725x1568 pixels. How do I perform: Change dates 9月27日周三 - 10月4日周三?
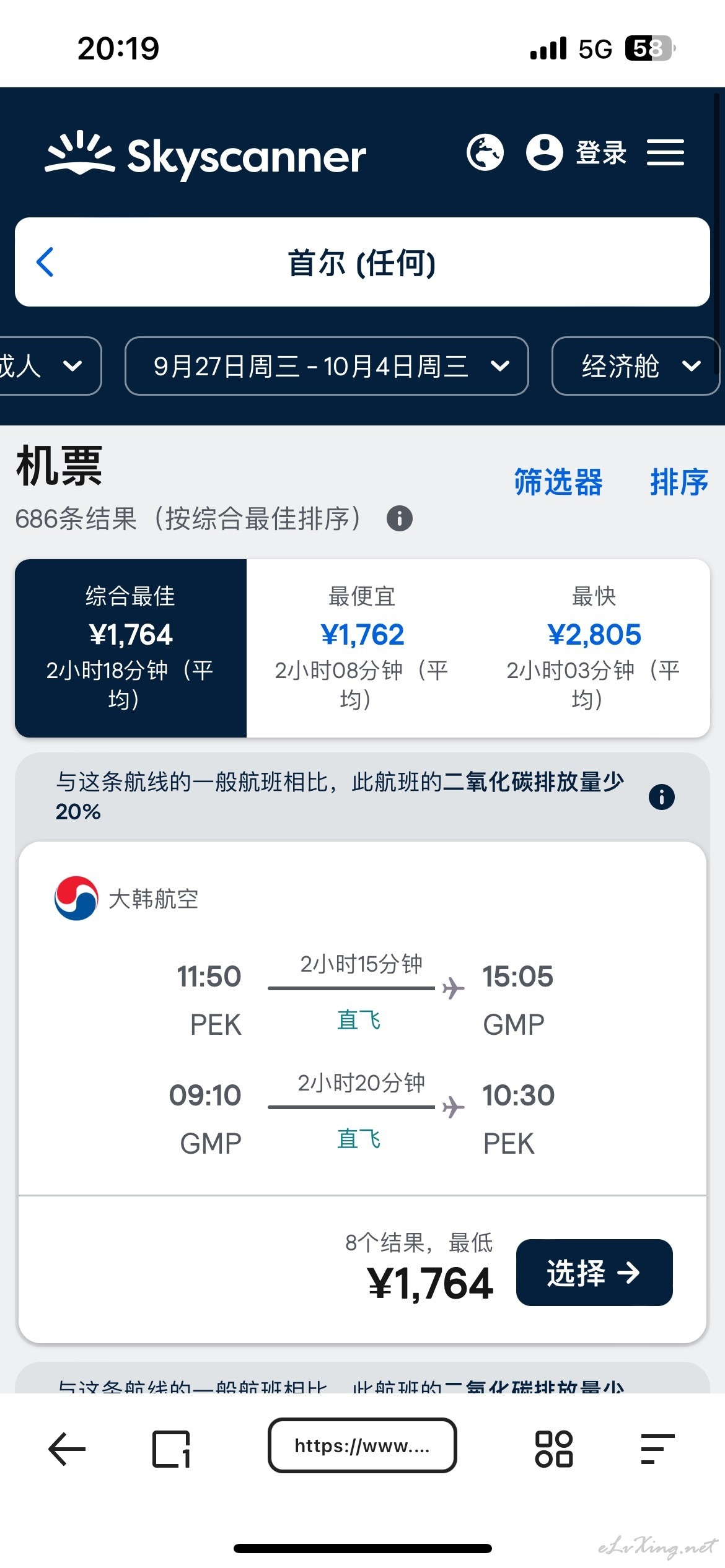click(x=327, y=366)
